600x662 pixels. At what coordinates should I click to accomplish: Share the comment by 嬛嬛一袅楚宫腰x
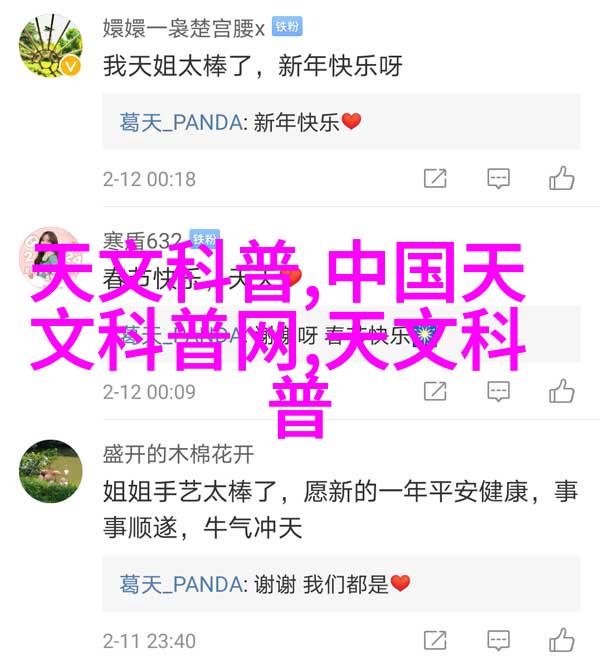pyautogui.click(x=435, y=179)
